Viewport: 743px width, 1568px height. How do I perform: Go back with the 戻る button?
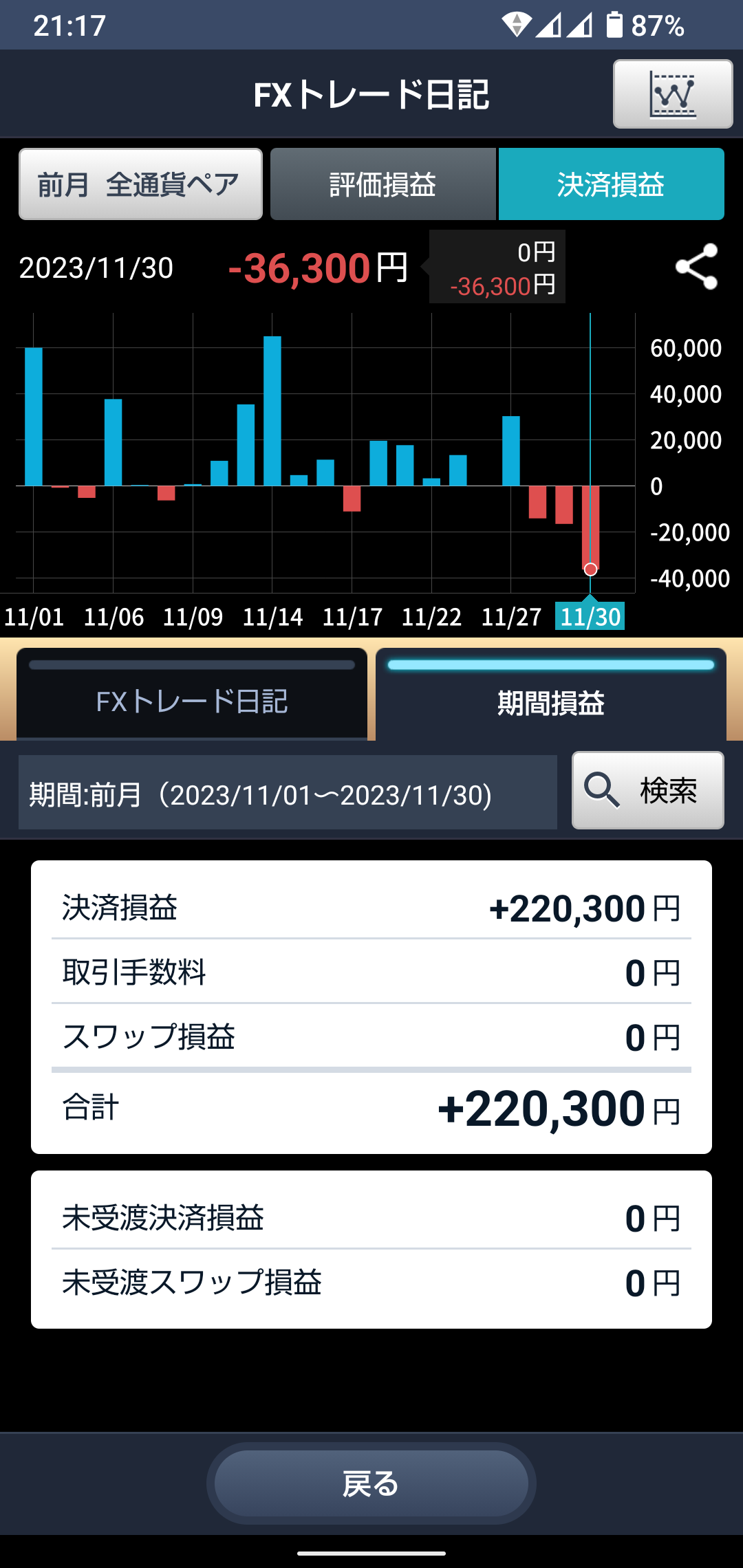371,1483
